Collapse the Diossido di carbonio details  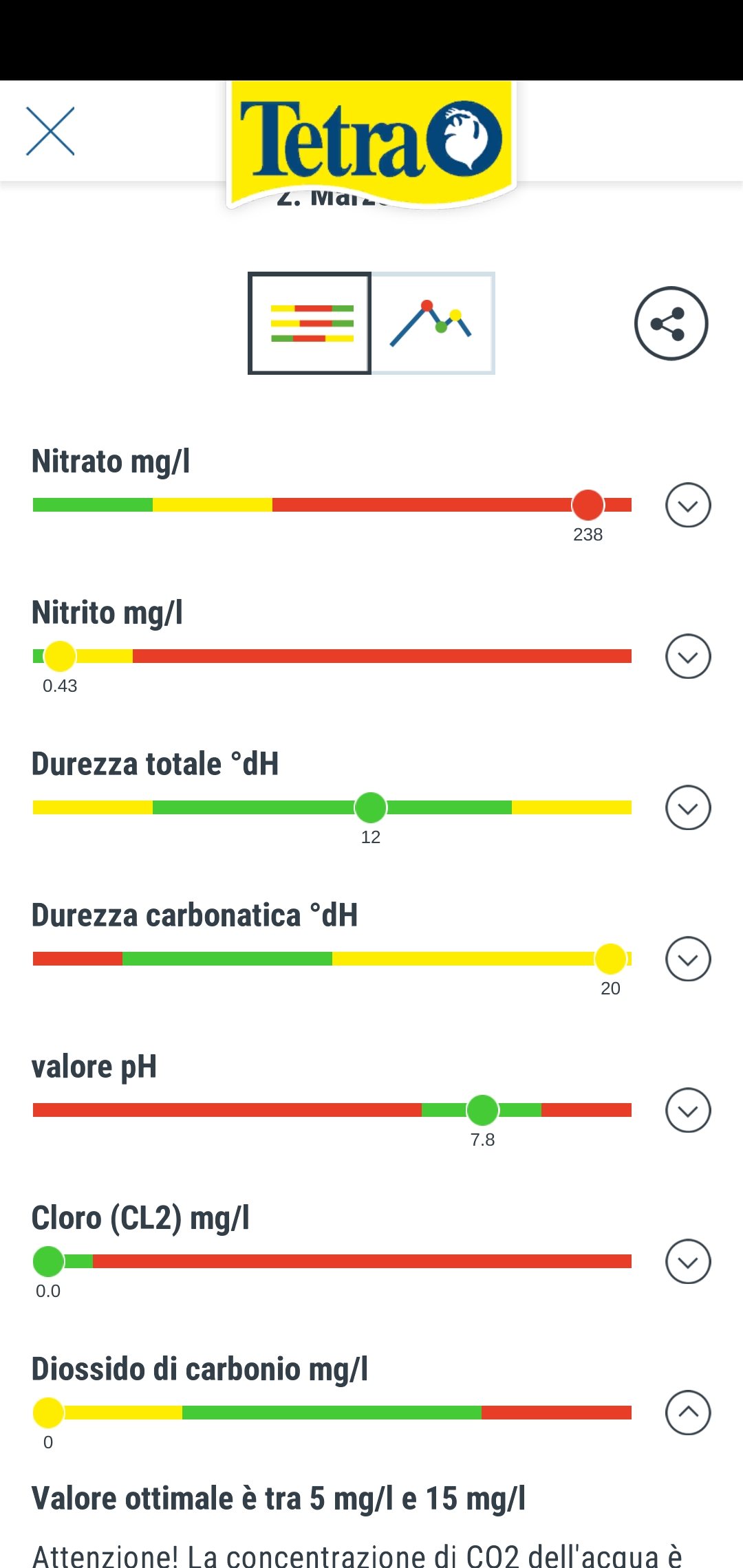point(688,1413)
